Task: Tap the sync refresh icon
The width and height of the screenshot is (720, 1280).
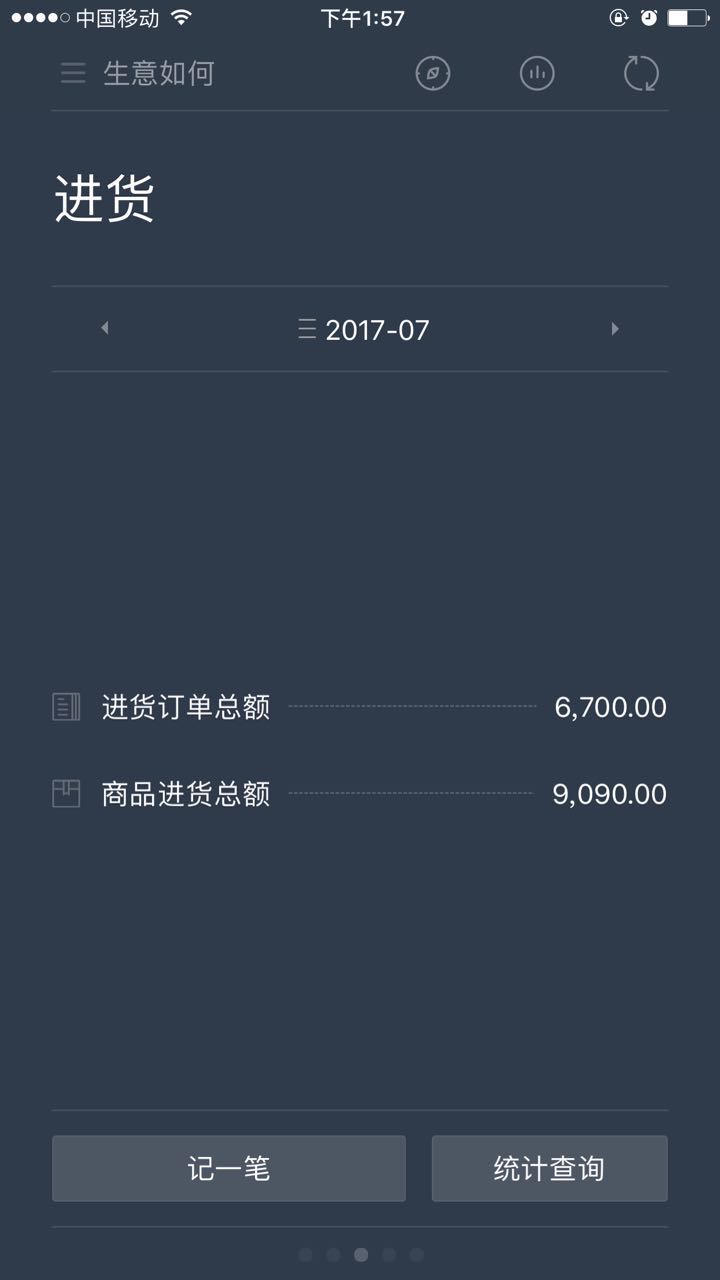Action: tap(641, 73)
